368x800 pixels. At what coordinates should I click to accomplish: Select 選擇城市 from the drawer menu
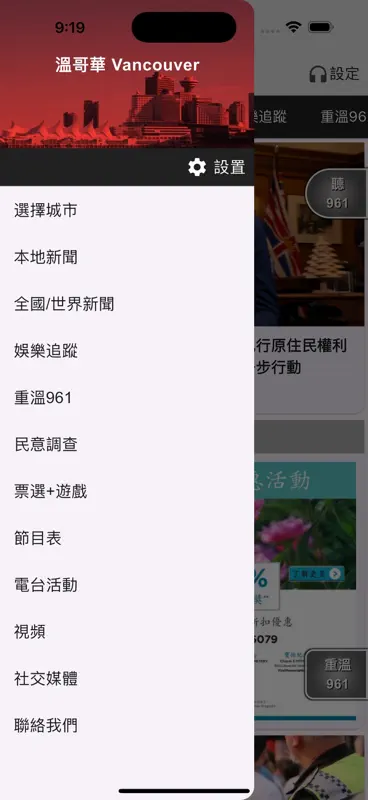click(x=127, y=210)
